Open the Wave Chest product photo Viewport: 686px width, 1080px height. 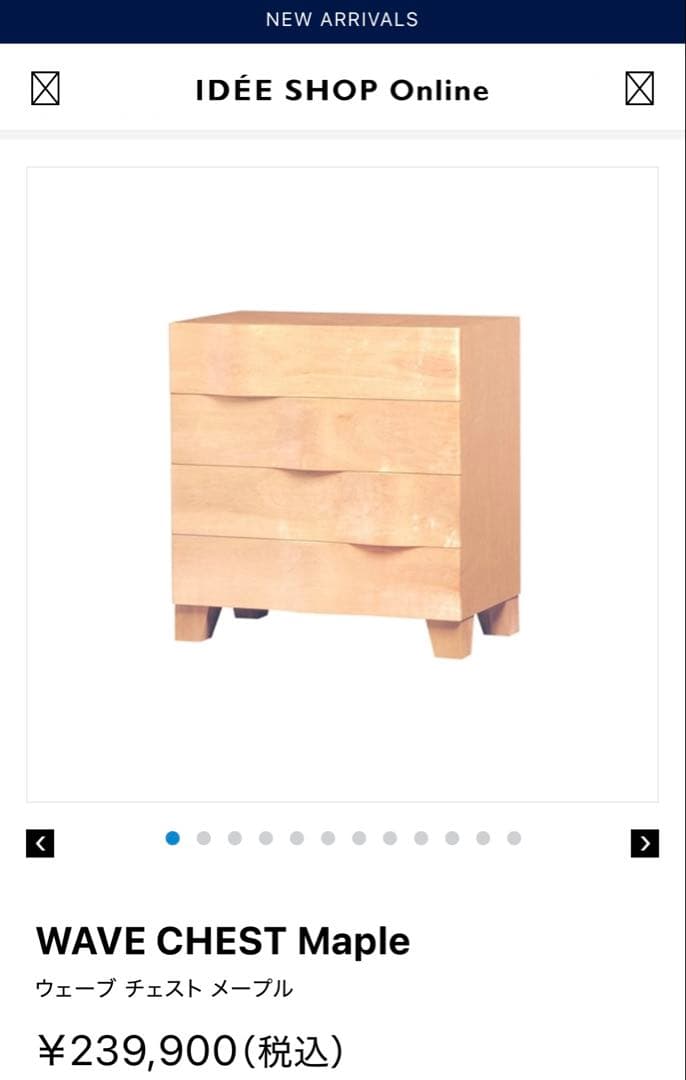pos(343,484)
